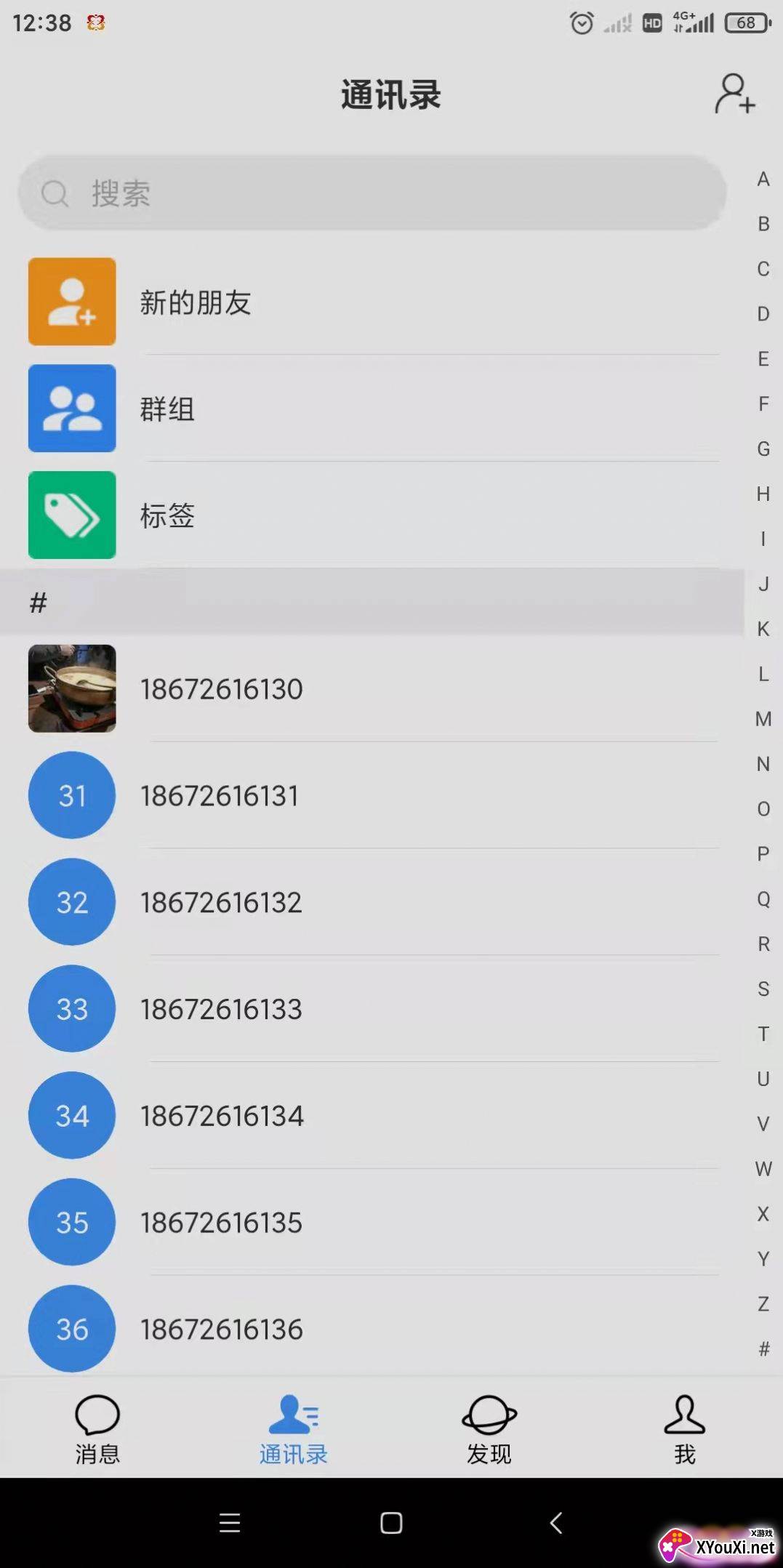The width and height of the screenshot is (783, 1568).
Task: Jump to letter M in index
Action: (763, 719)
